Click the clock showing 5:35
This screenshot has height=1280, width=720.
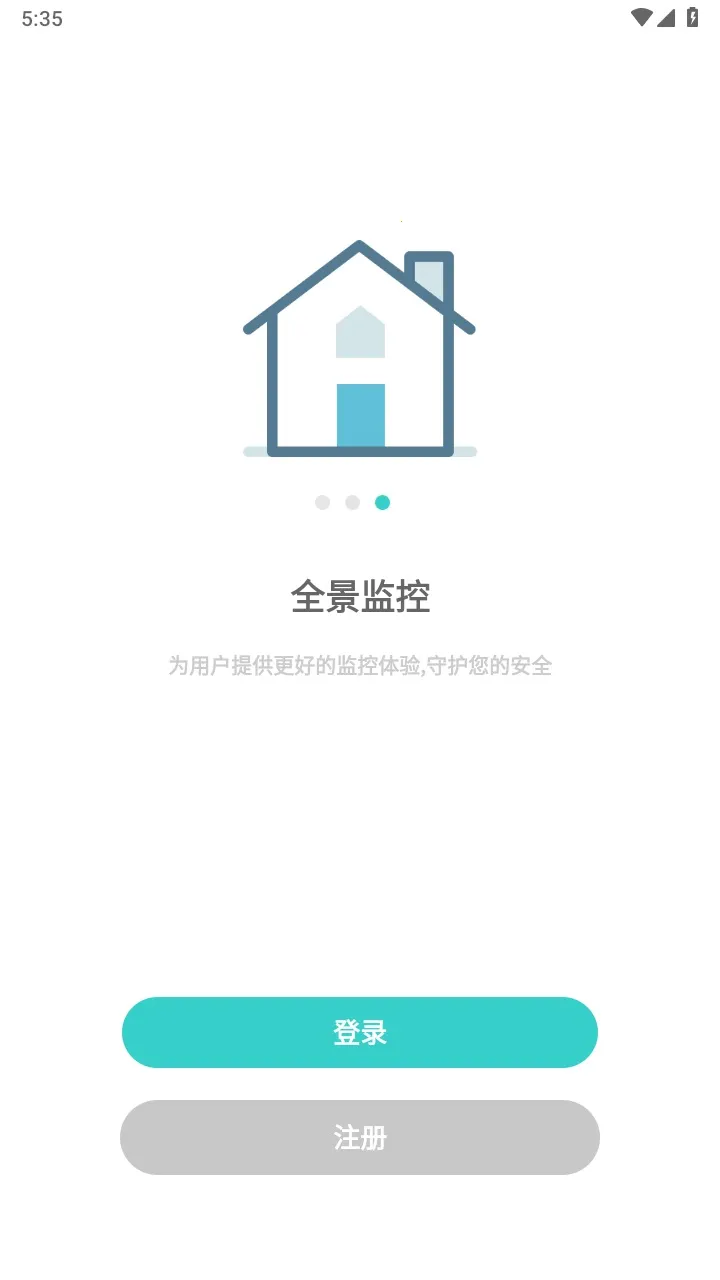[x=44, y=18]
